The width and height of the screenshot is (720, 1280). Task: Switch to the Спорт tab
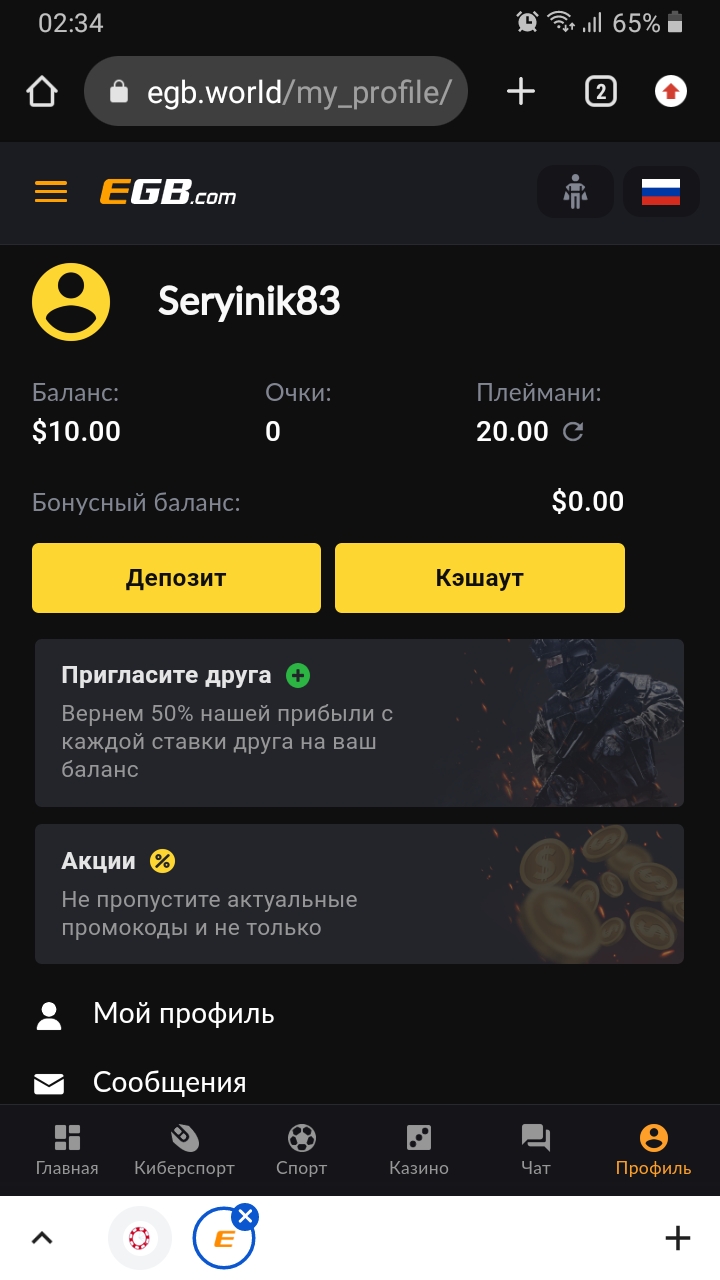coord(301,1150)
